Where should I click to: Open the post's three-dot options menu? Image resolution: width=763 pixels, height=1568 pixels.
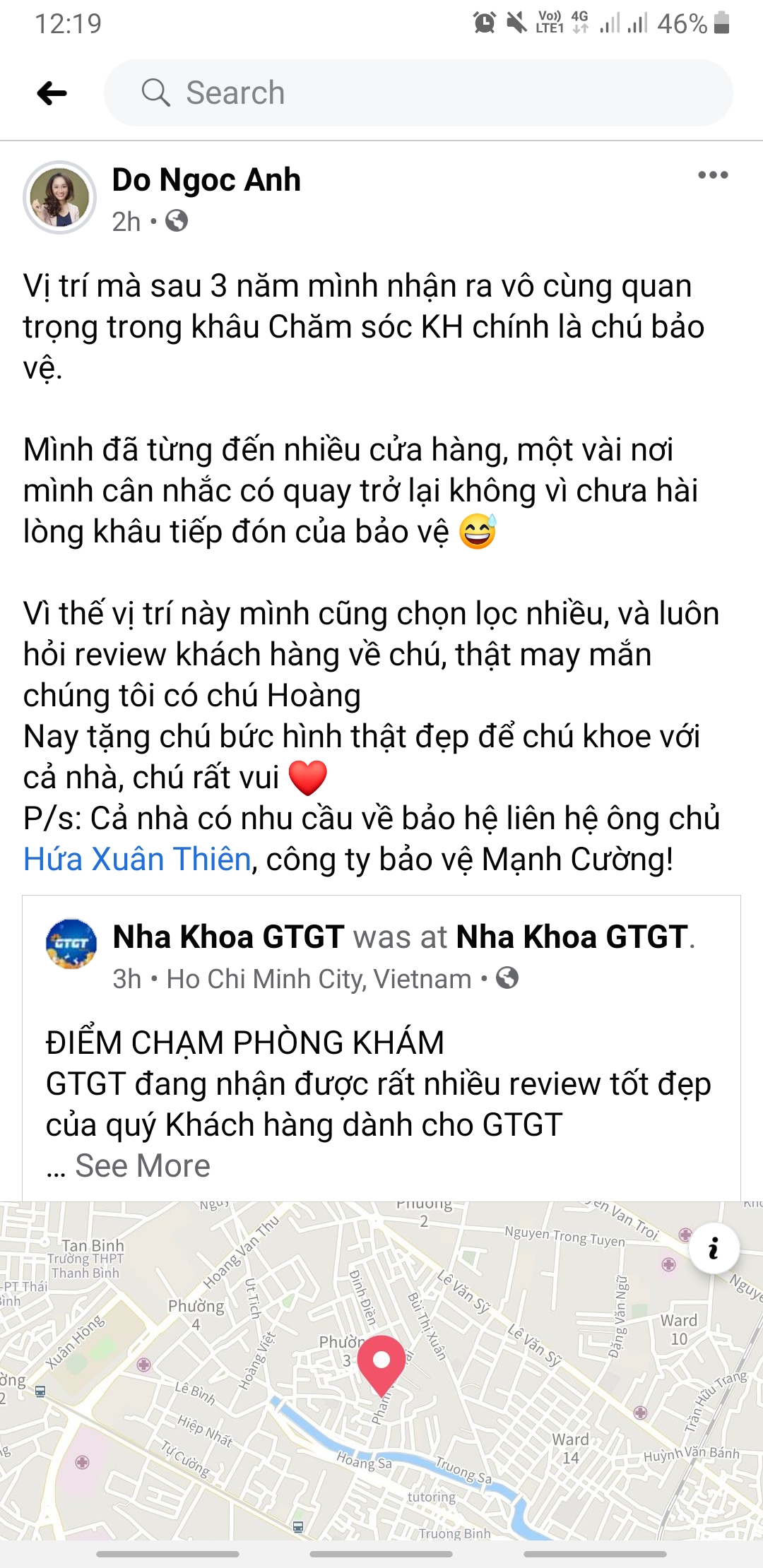[712, 175]
